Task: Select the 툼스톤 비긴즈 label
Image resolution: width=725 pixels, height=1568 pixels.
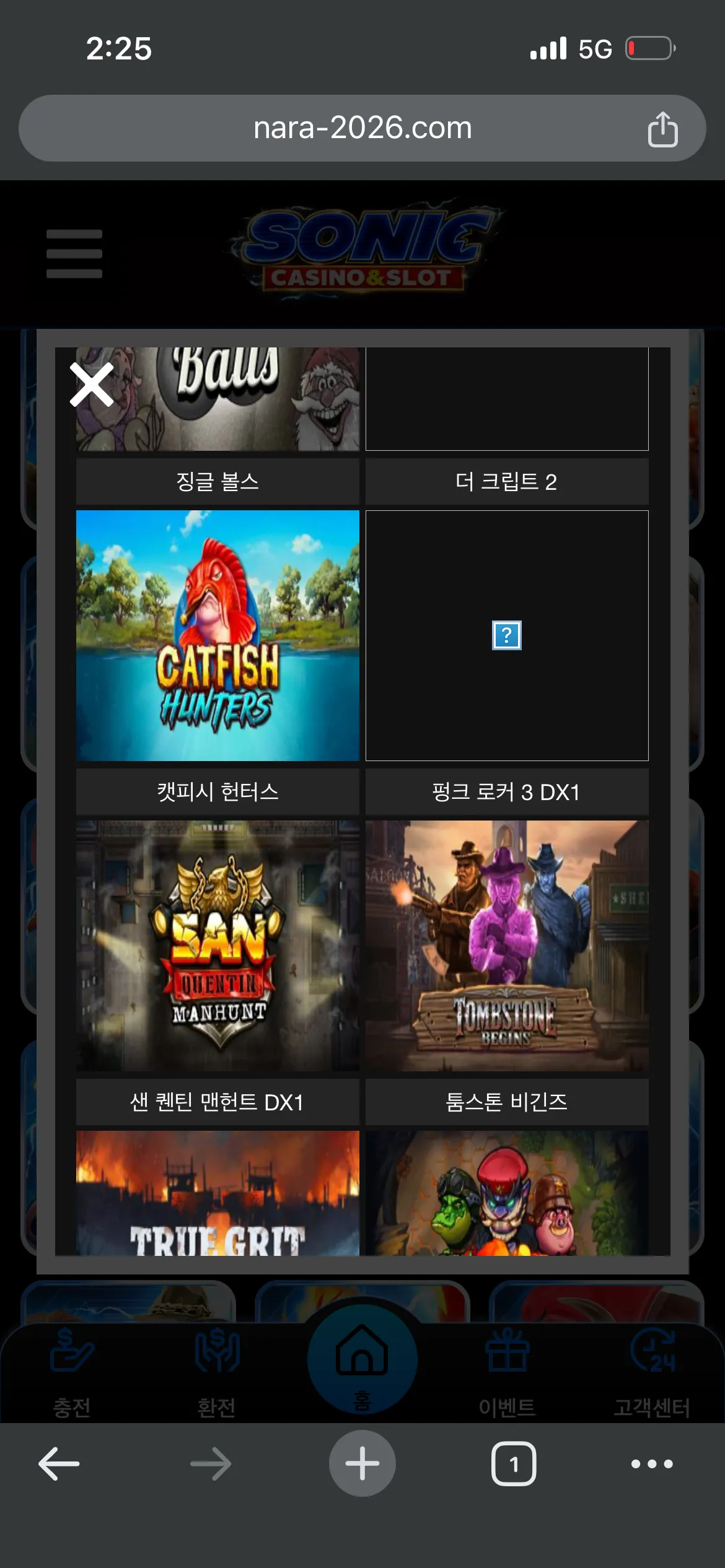Action: tap(507, 1102)
